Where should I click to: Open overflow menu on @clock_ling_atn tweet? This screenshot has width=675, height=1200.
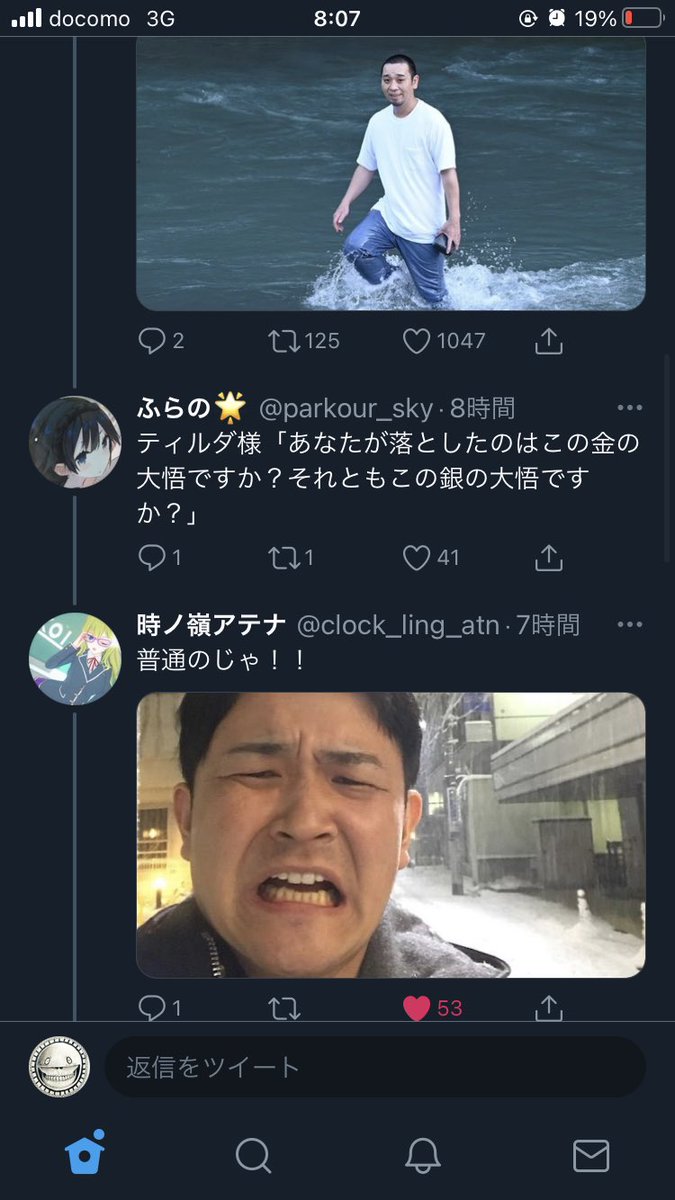tap(629, 625)
